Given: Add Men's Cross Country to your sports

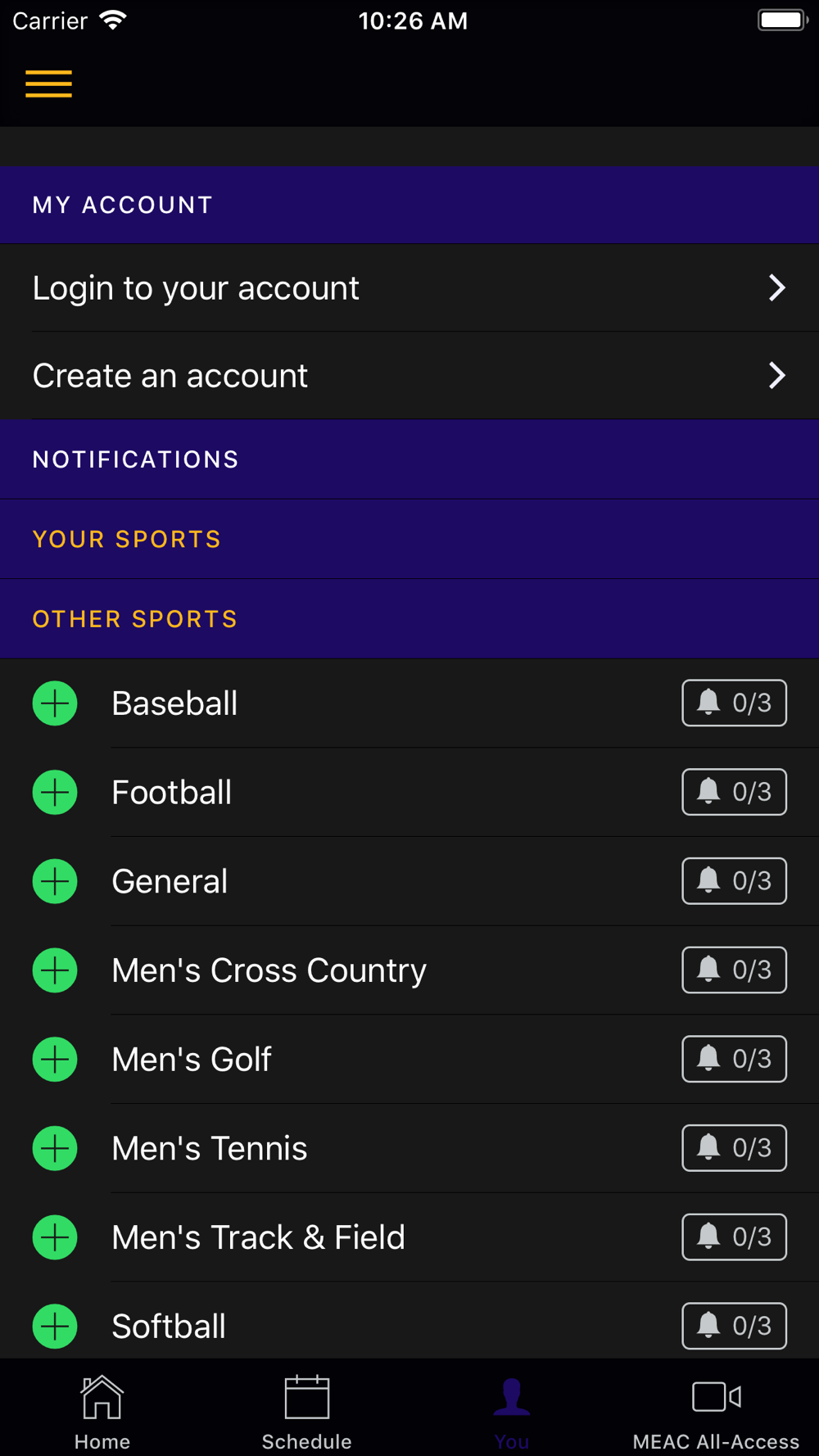Looking at the screenshot, I should 55,970.
